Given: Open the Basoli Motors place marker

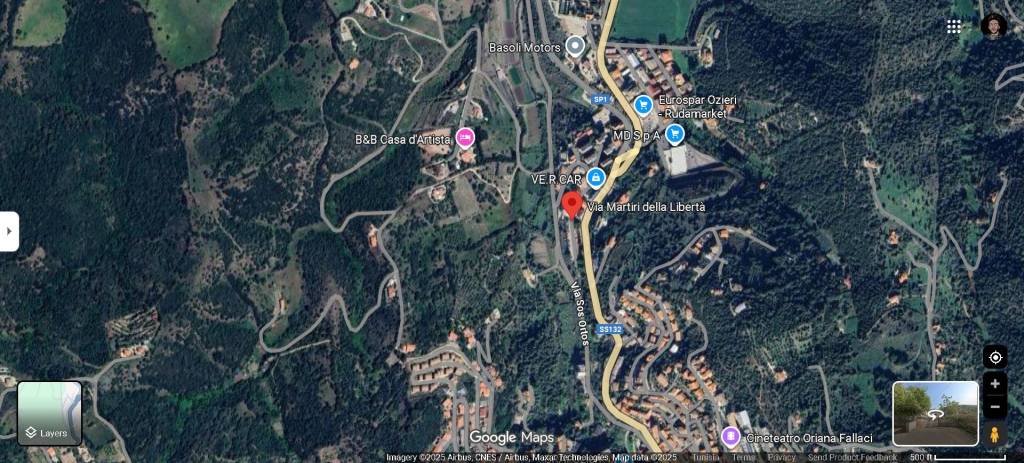Looking at the screenshot, I should tap(575, 46).
